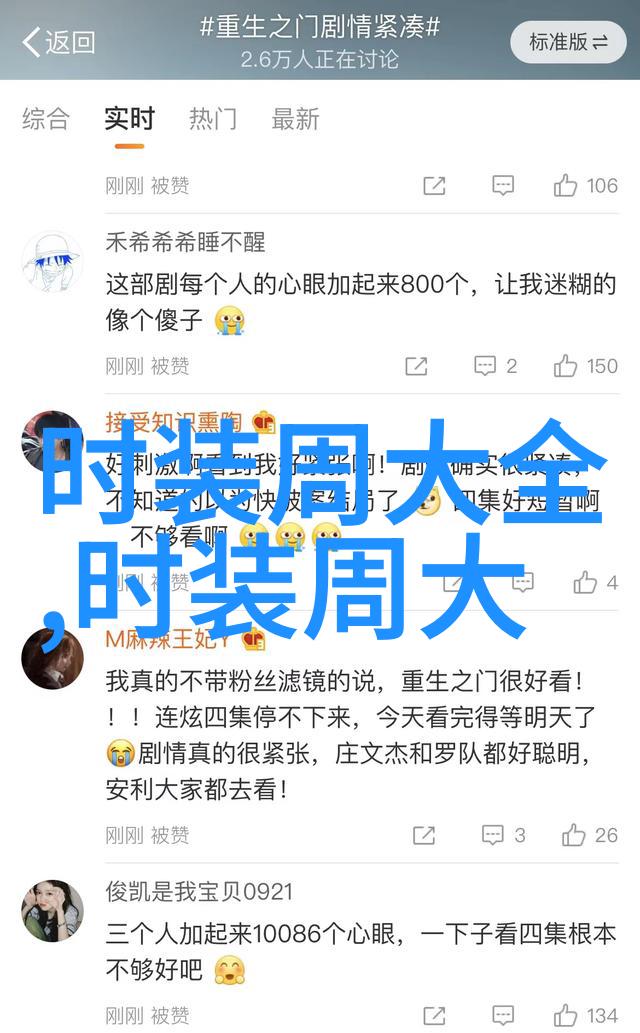Comment on the post with 106 likes
640x1033 pixels.
[x=502, y=185]
